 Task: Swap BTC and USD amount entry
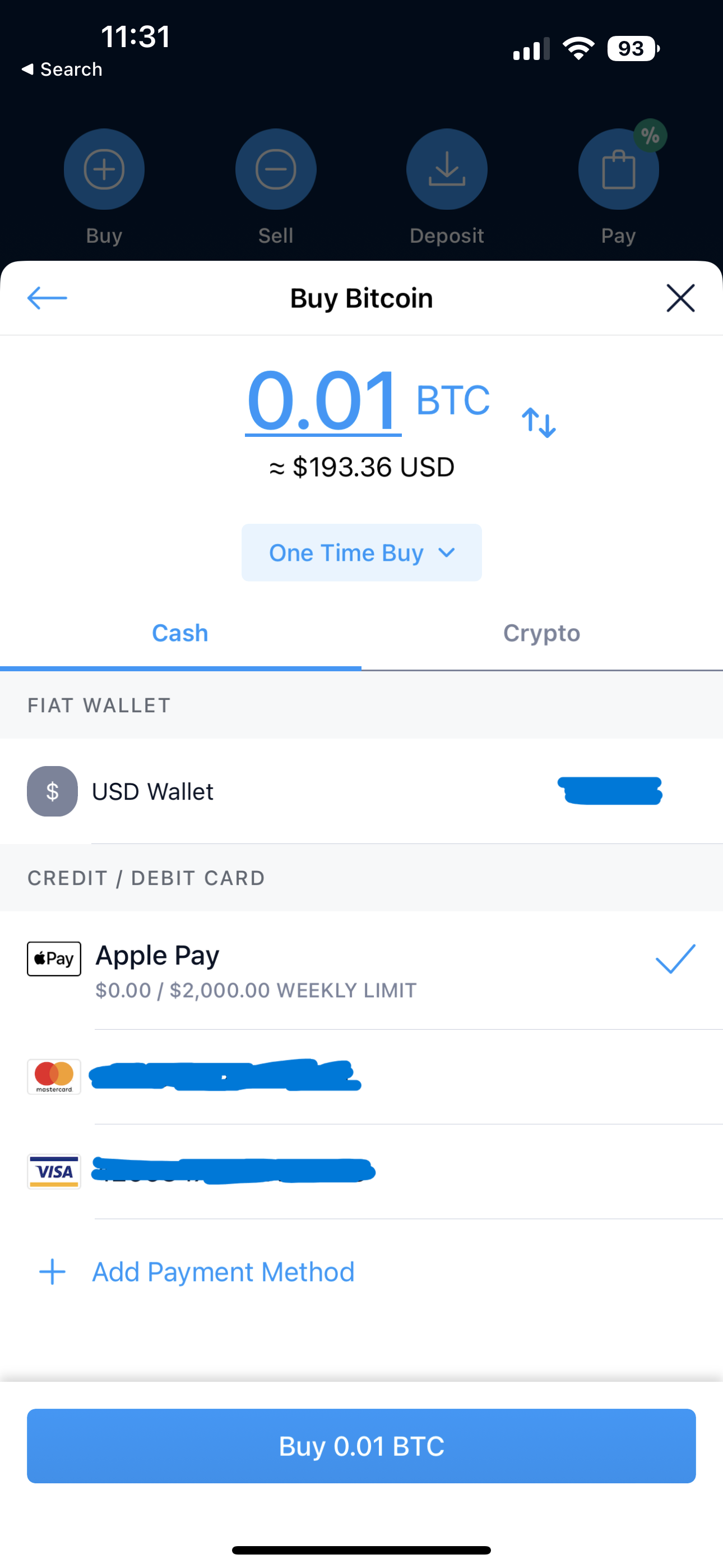point(539,422)
